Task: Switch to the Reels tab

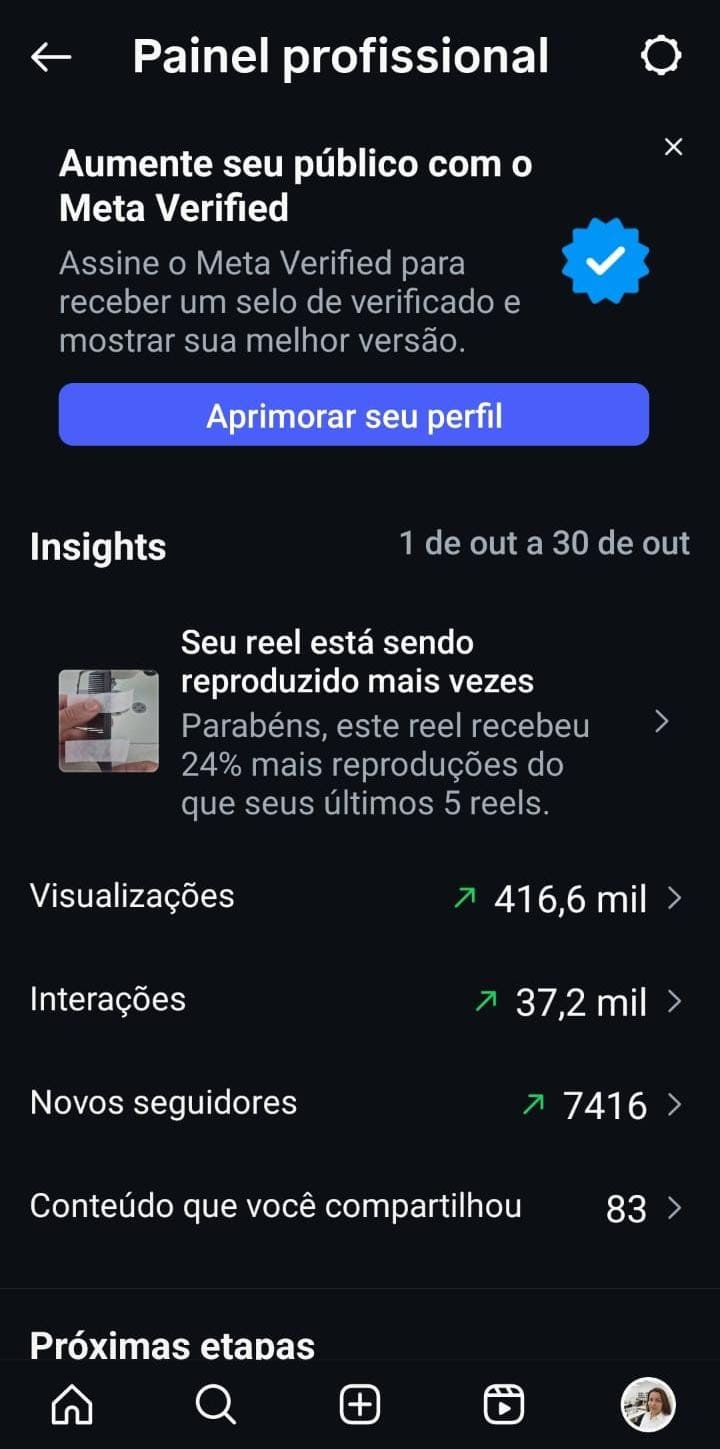Action: pyautogui.click(x=504, y=1406)
